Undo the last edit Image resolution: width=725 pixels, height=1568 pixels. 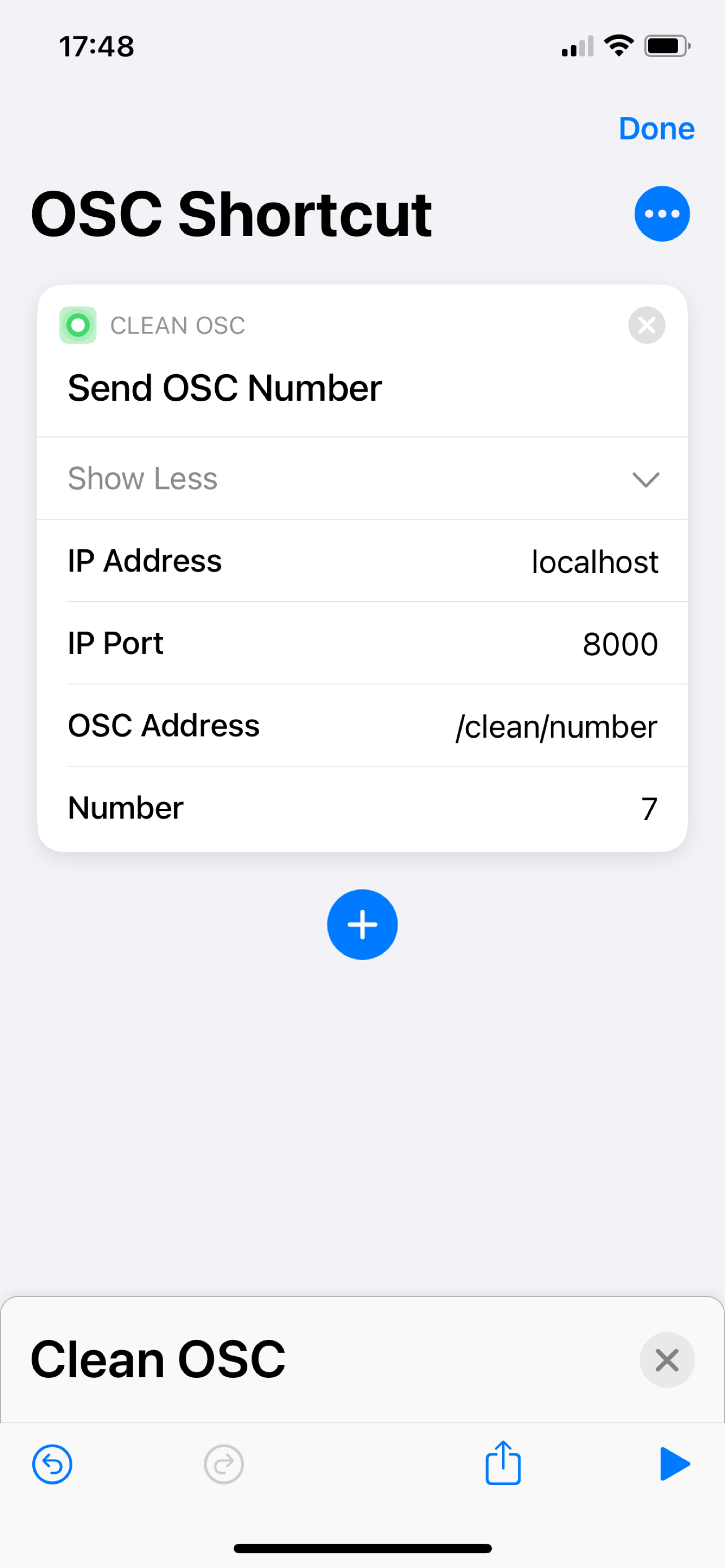53,1464
